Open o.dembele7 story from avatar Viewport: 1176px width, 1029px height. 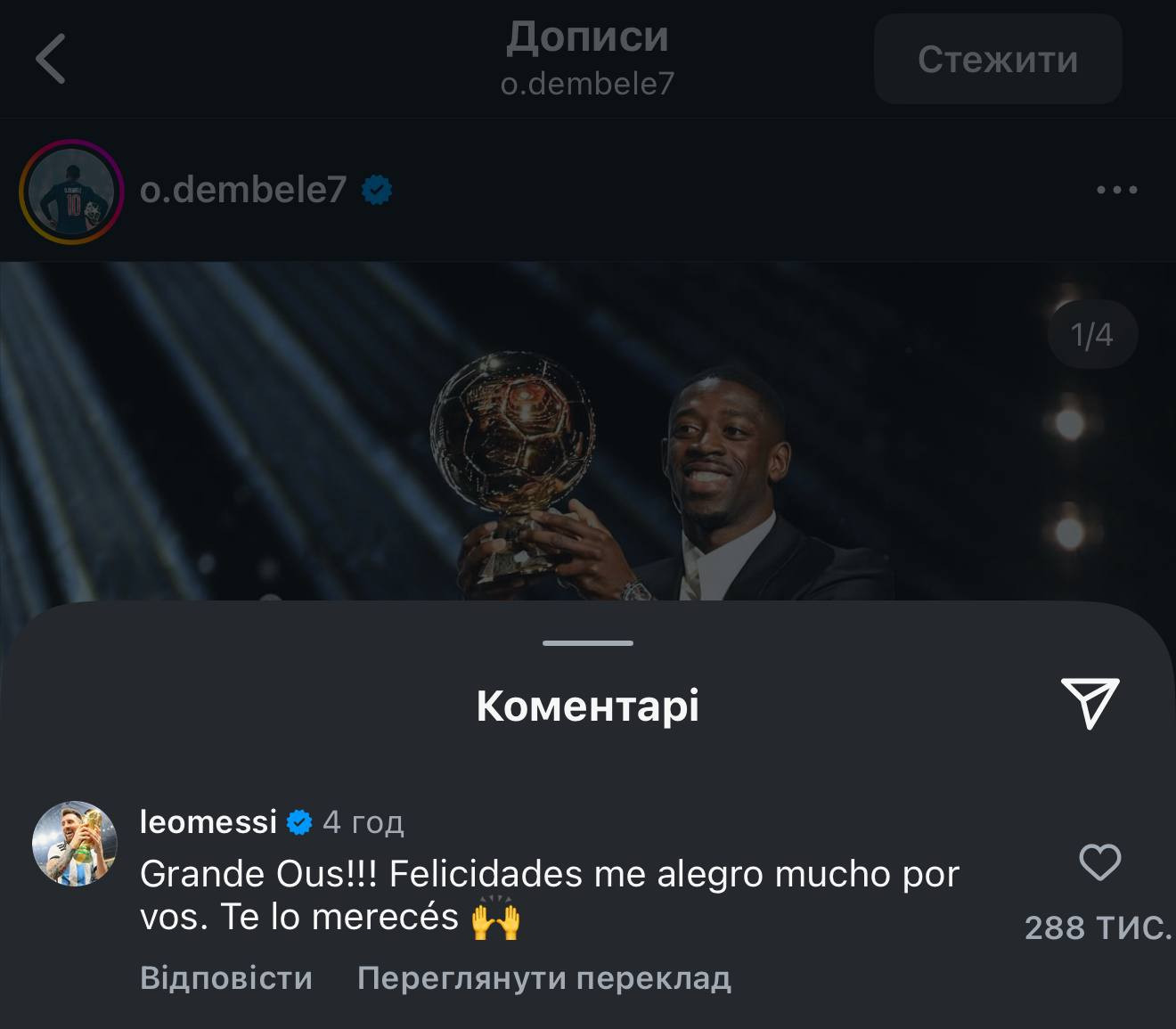(71, 191)
